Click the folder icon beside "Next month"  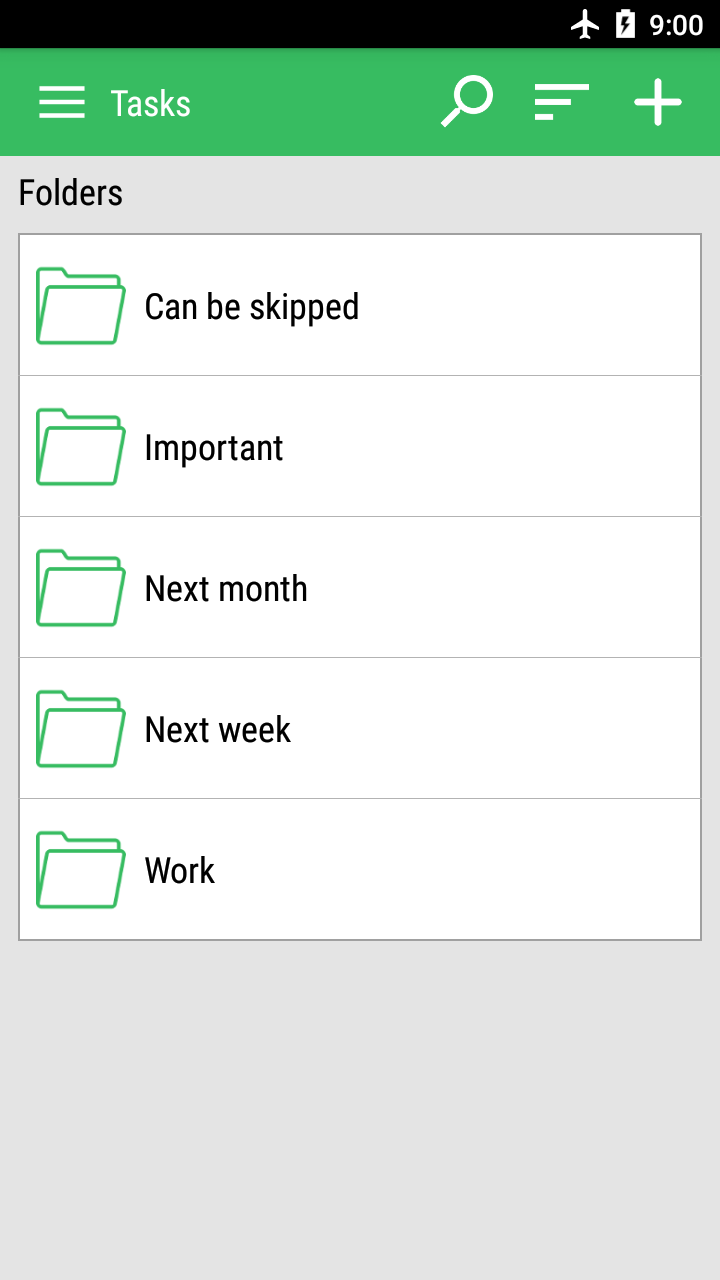point(80,587)
